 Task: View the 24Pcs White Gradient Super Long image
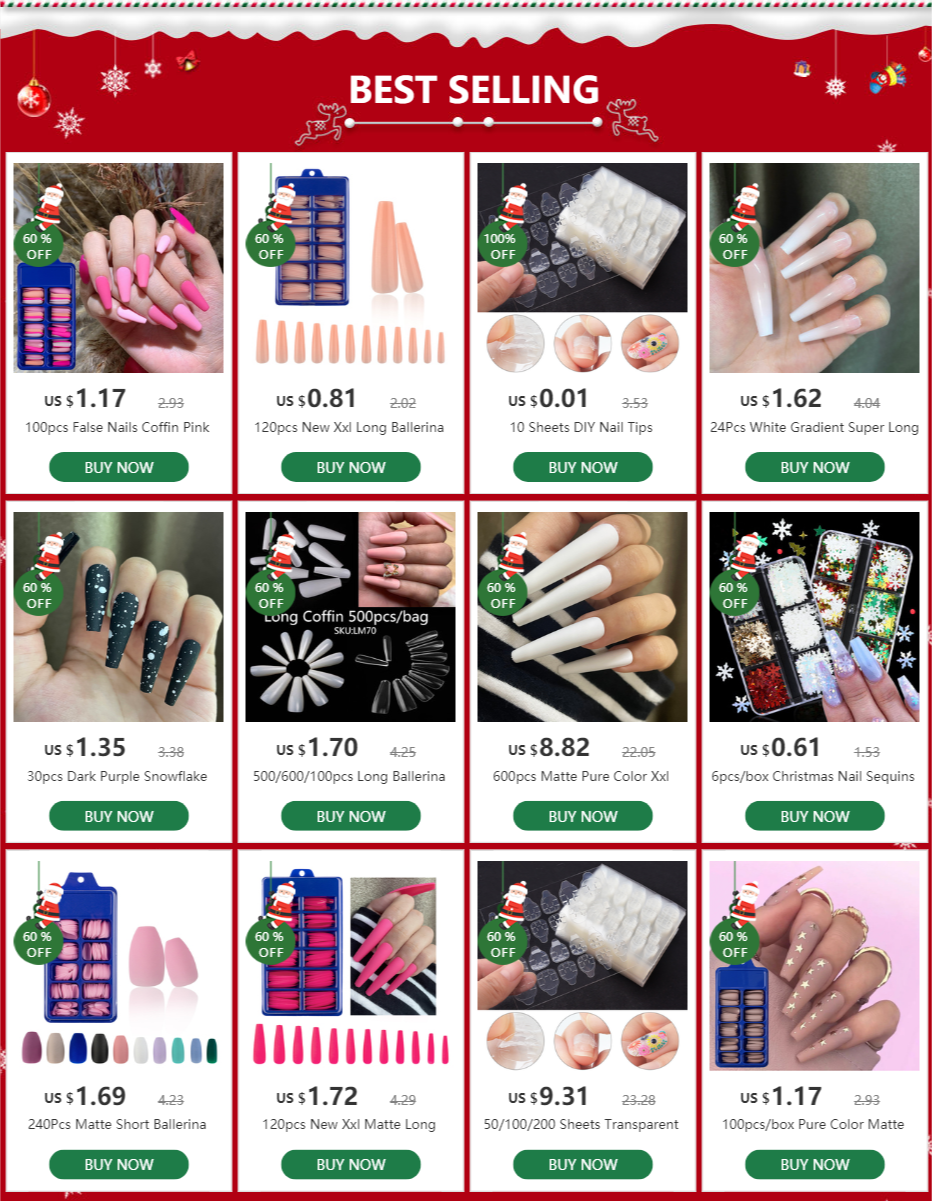tap(815, 268)
